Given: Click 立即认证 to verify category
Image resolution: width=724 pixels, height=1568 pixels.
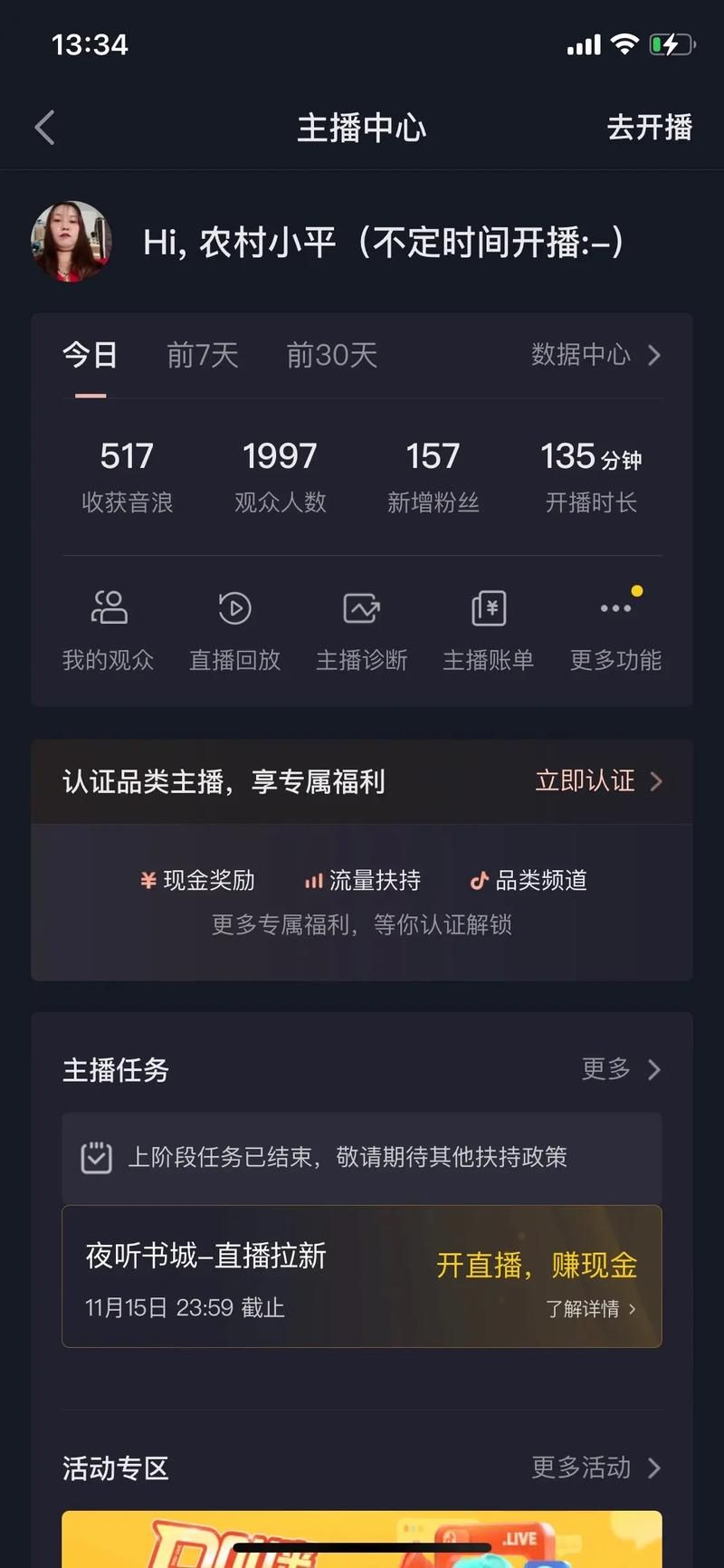Looking at the screenshot, I should (x=584, y=781).
